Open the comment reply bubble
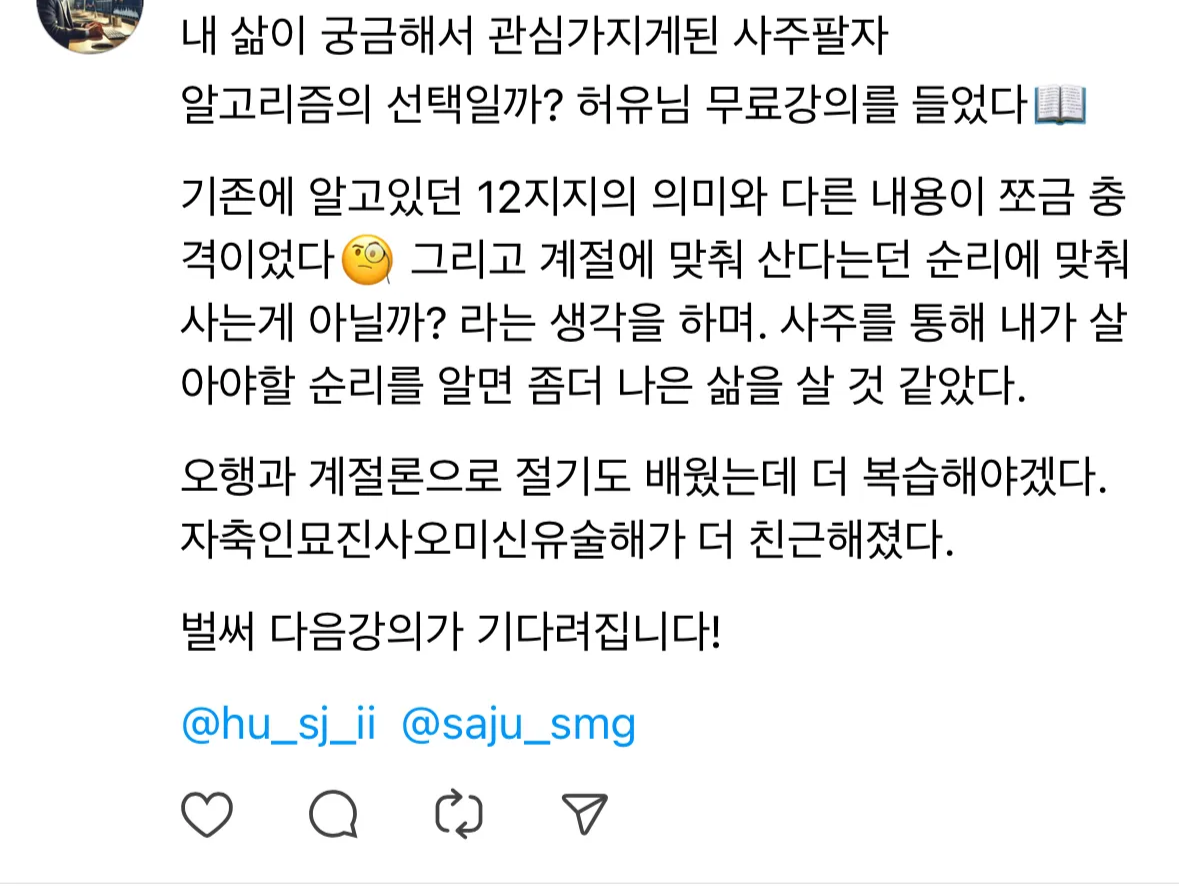The width and height of the screenshot is (1179, 889). (333, 815)
